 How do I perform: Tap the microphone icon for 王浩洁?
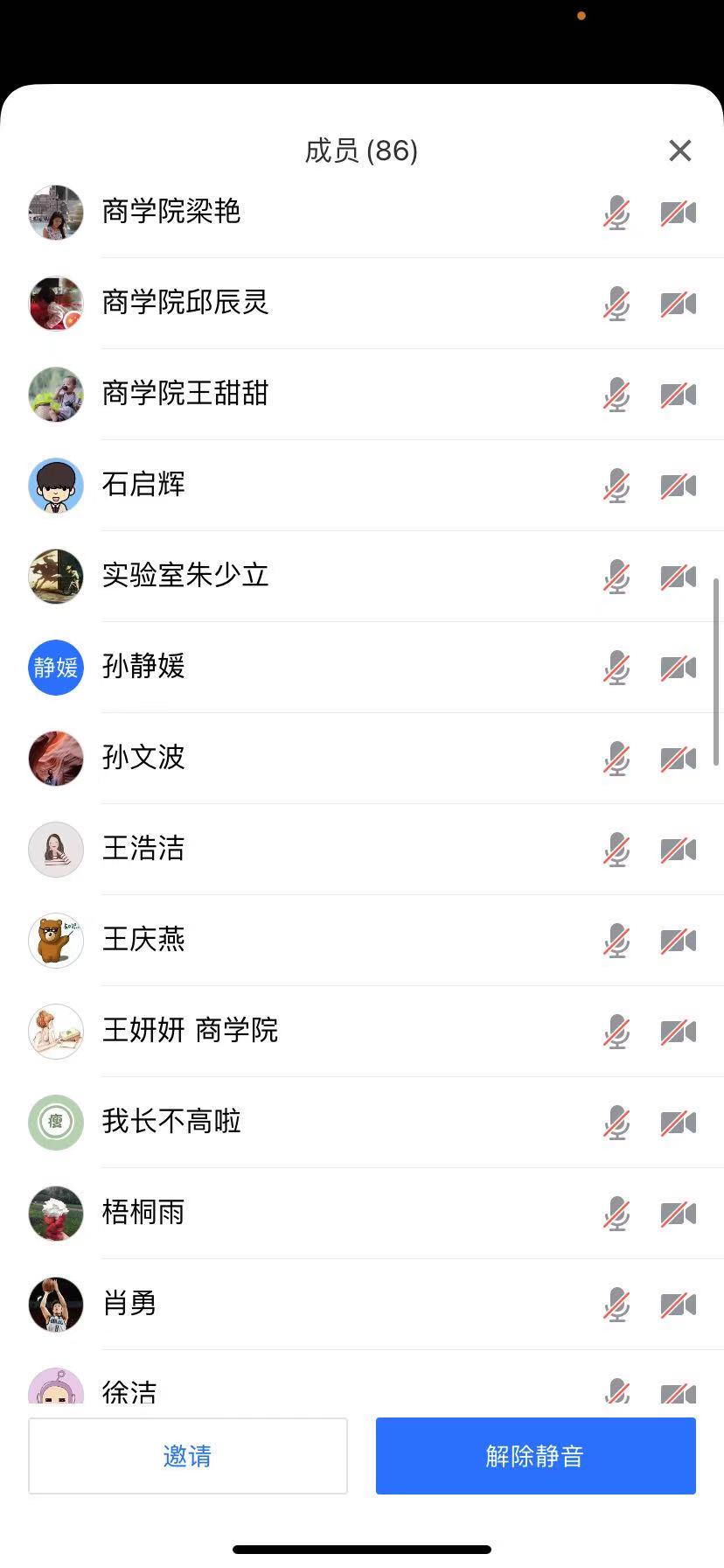[616, 850]
